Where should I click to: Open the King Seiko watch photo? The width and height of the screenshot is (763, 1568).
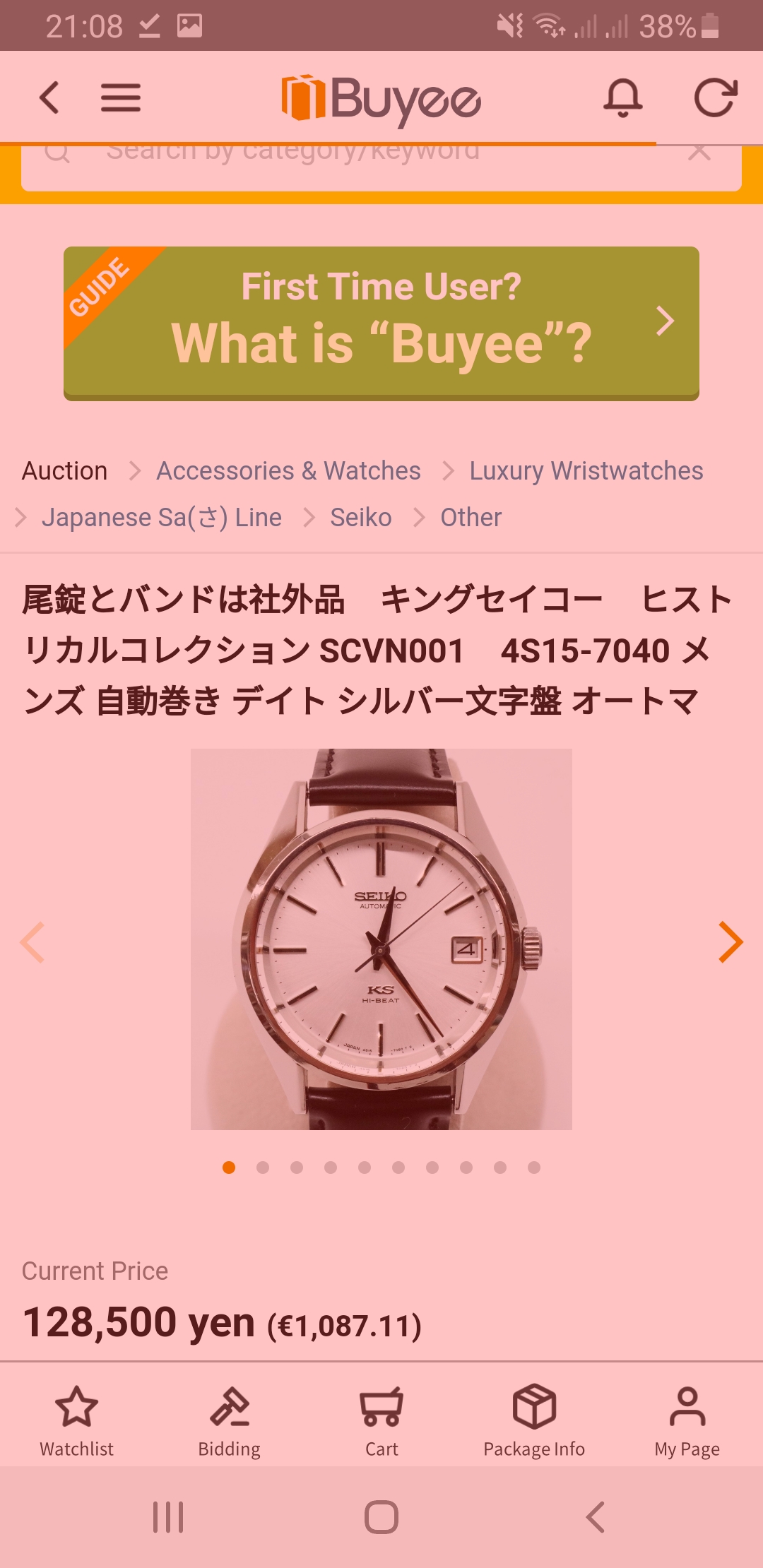tap(381, 939)
